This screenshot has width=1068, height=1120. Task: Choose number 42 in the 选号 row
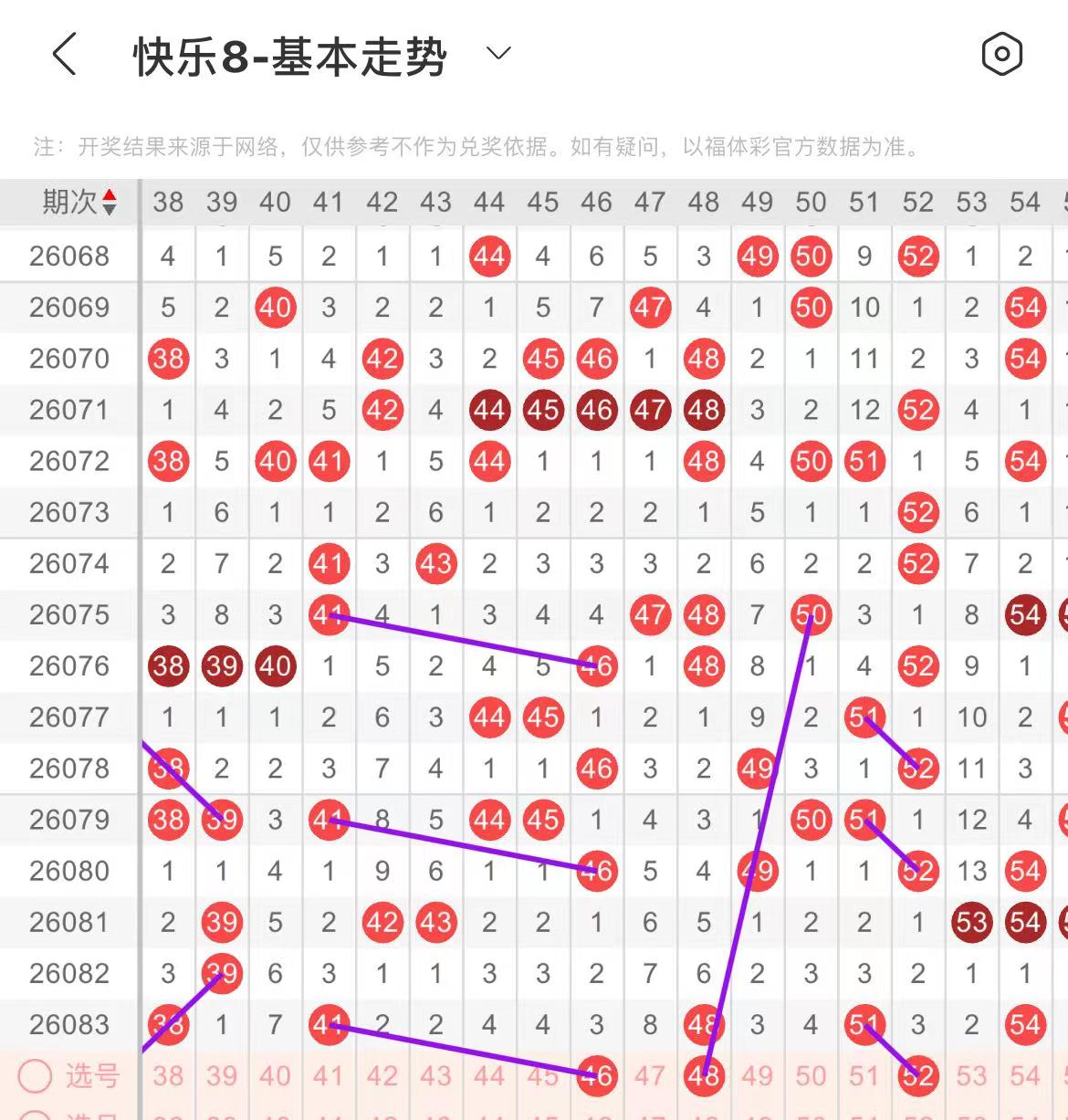(382, 1076)
